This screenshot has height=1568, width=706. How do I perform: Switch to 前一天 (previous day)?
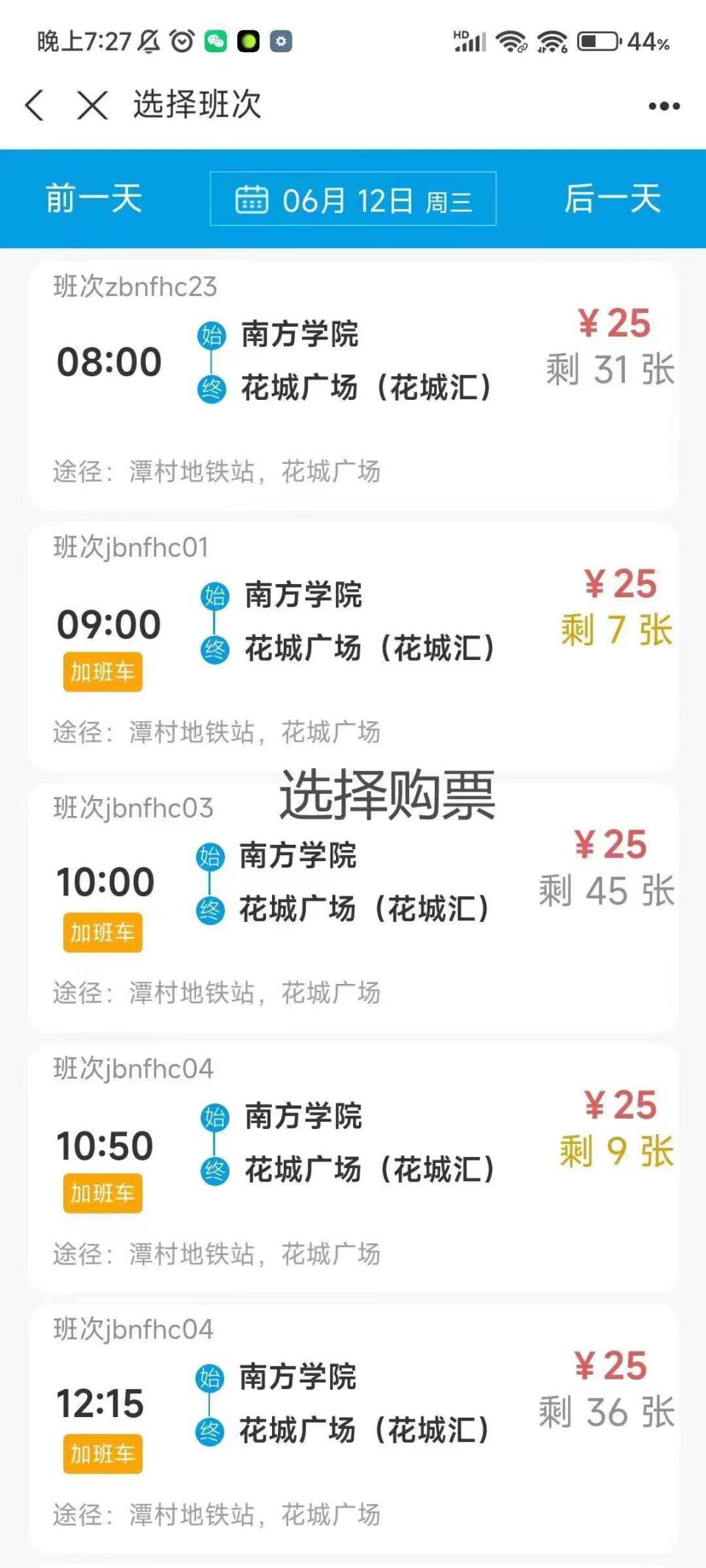coord(94,199)
